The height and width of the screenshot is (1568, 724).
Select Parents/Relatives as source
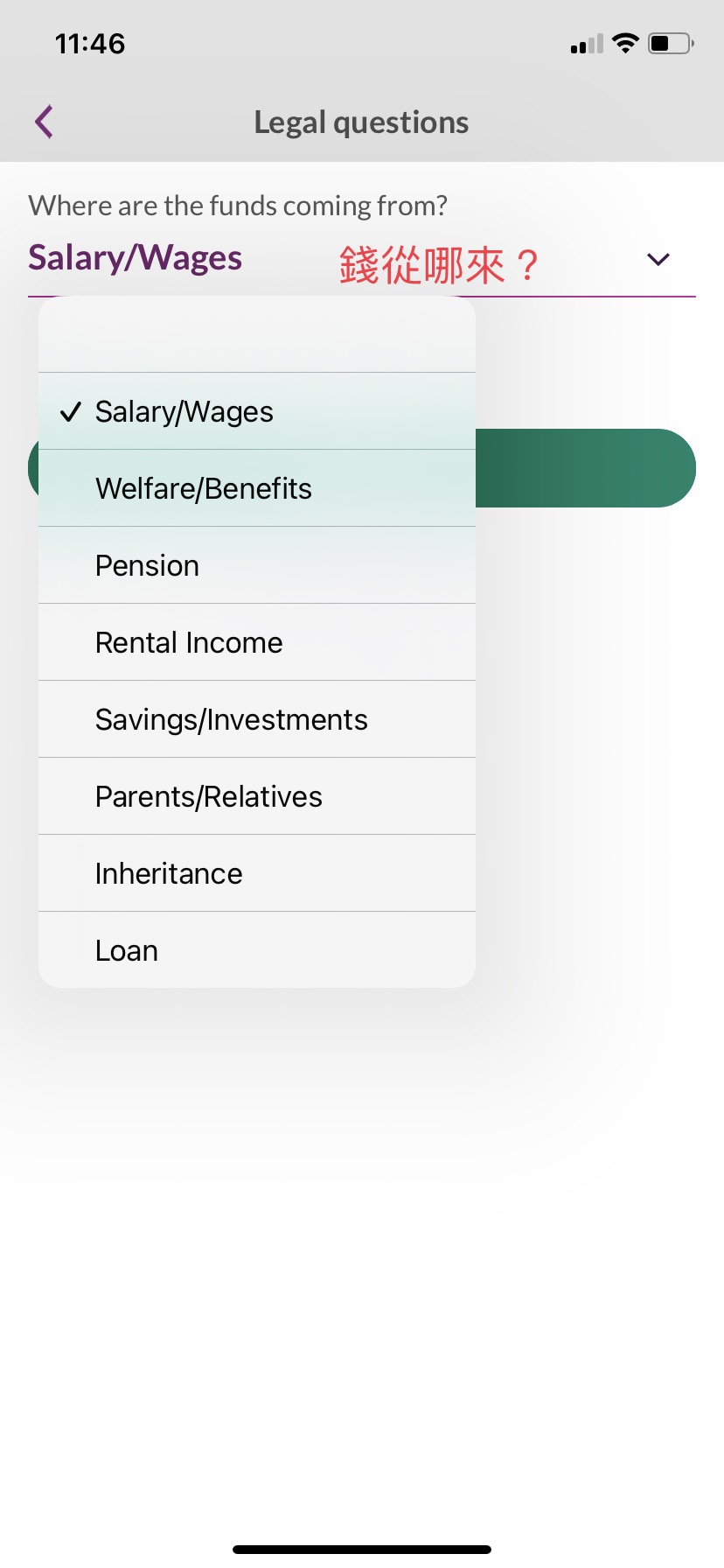click(x=208, y=796)
